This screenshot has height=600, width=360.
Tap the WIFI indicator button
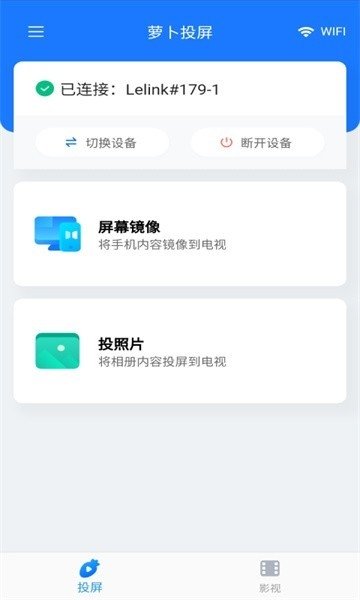click(322, 31)
